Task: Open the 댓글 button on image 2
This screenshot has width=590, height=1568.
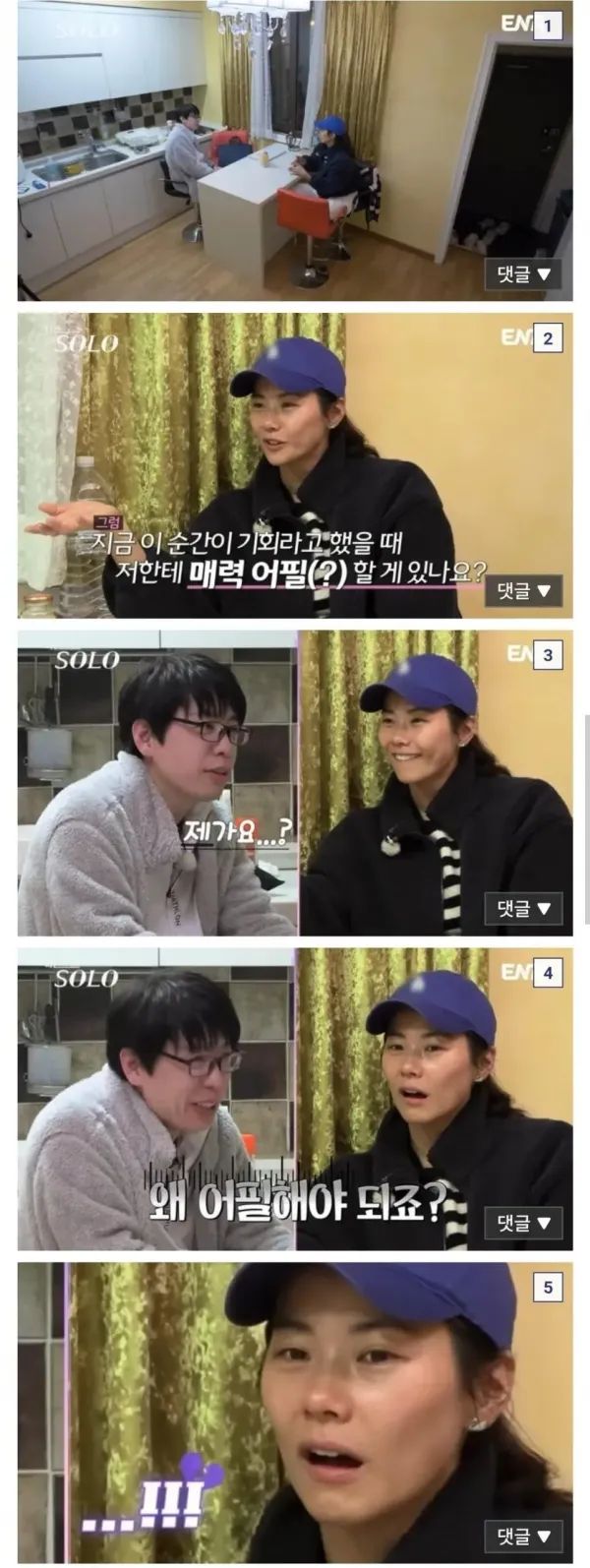Action: coord(523,590)
